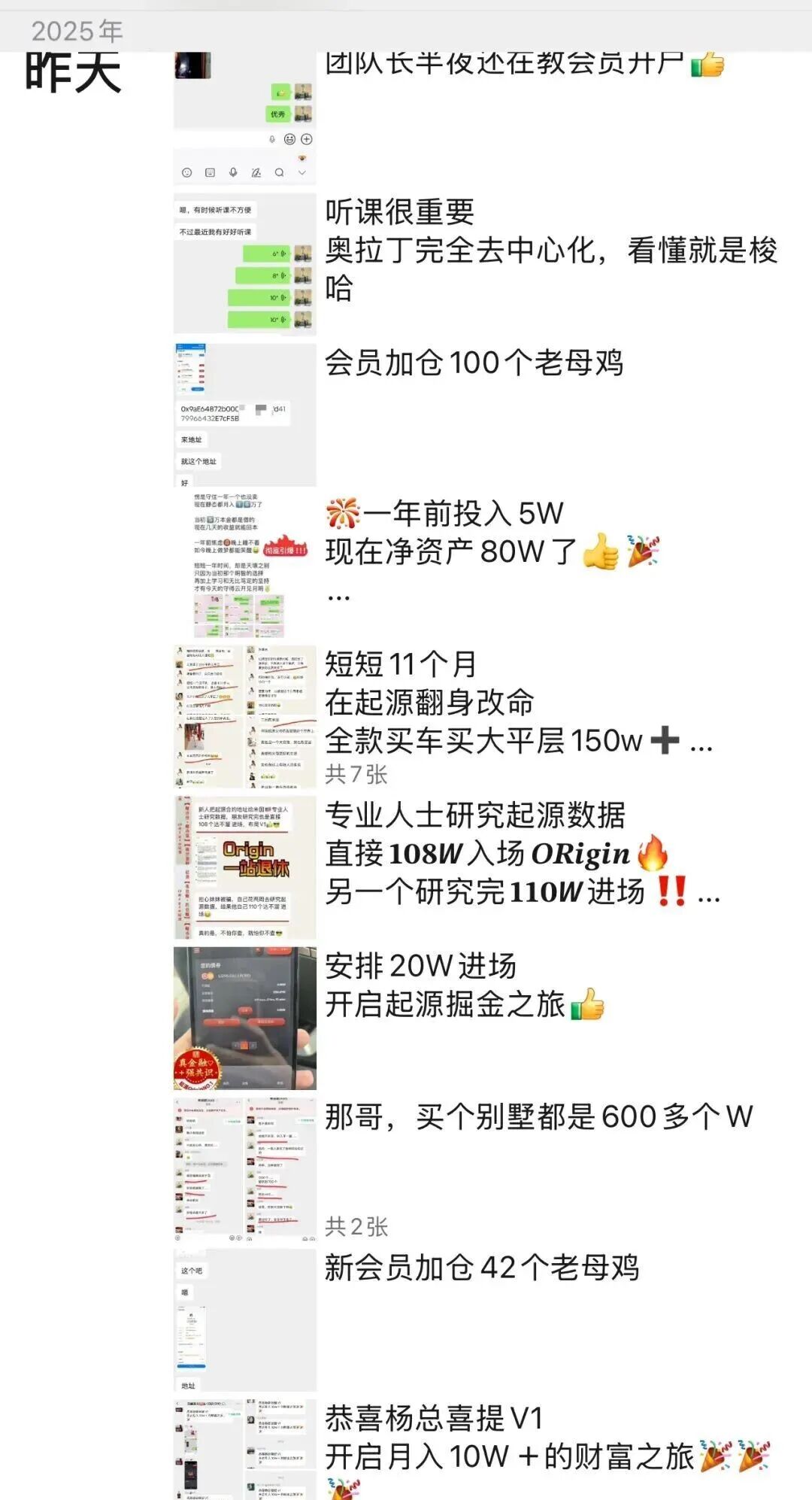The image size is (812, 1500).
Task: Open the post about 团队长半夜还在教会员开户
Action: pyautogui.click(x=504, y=65)
